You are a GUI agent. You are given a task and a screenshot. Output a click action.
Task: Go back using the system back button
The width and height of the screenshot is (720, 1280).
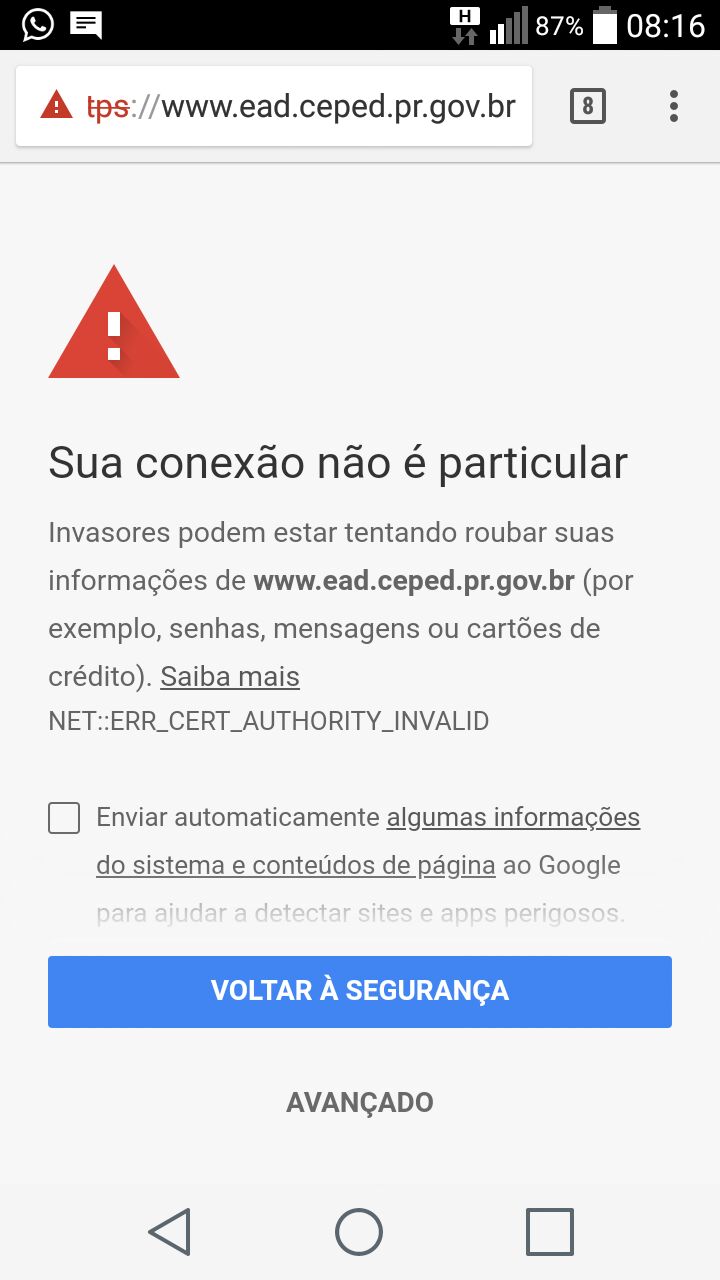tap(170, 1231)
